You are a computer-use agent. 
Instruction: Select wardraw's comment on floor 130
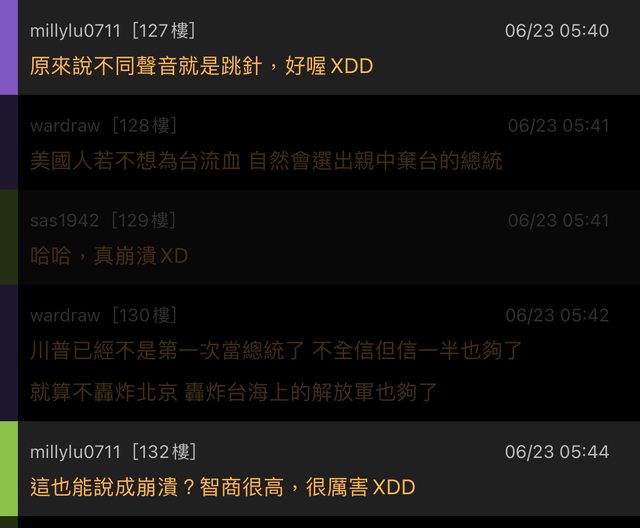pyautogui.click(x=320, y=352)
